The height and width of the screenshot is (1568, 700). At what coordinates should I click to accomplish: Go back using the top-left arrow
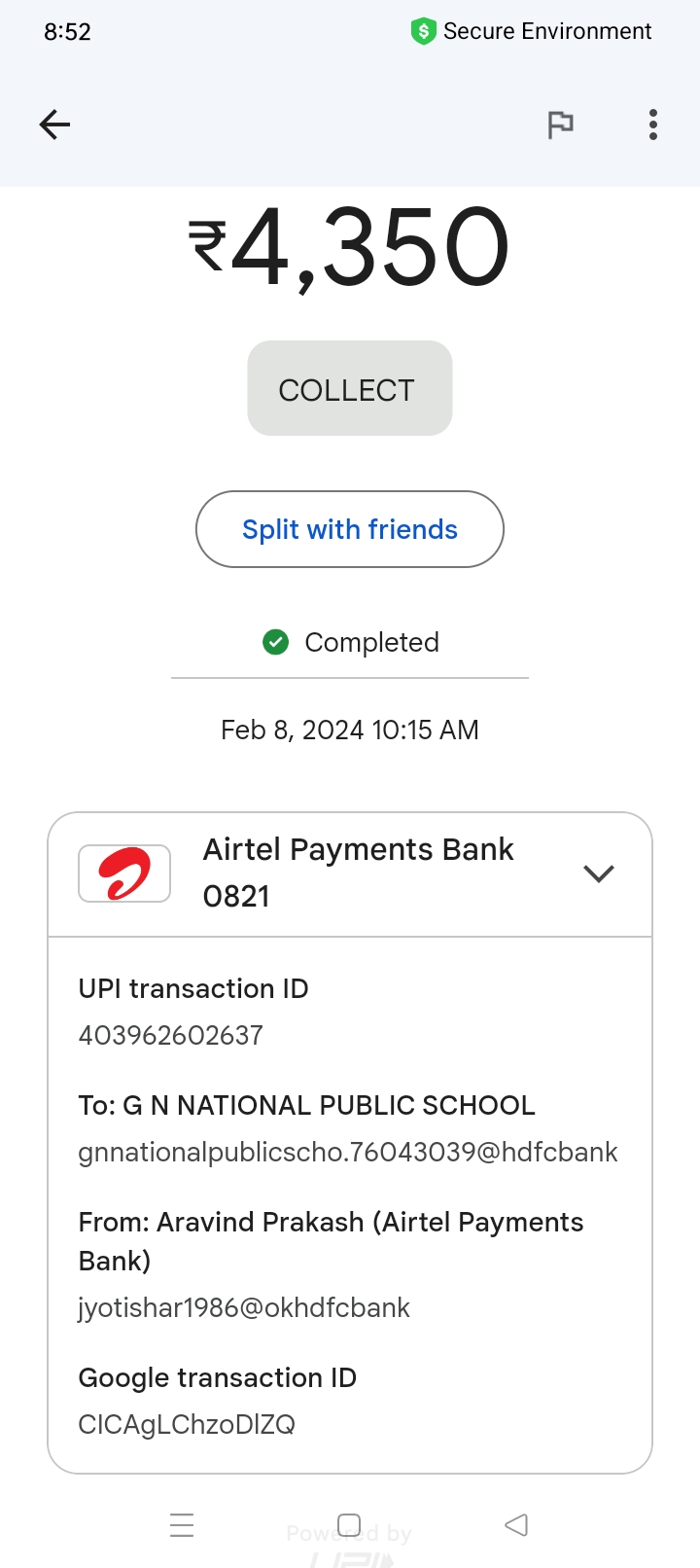click(54, 125)
